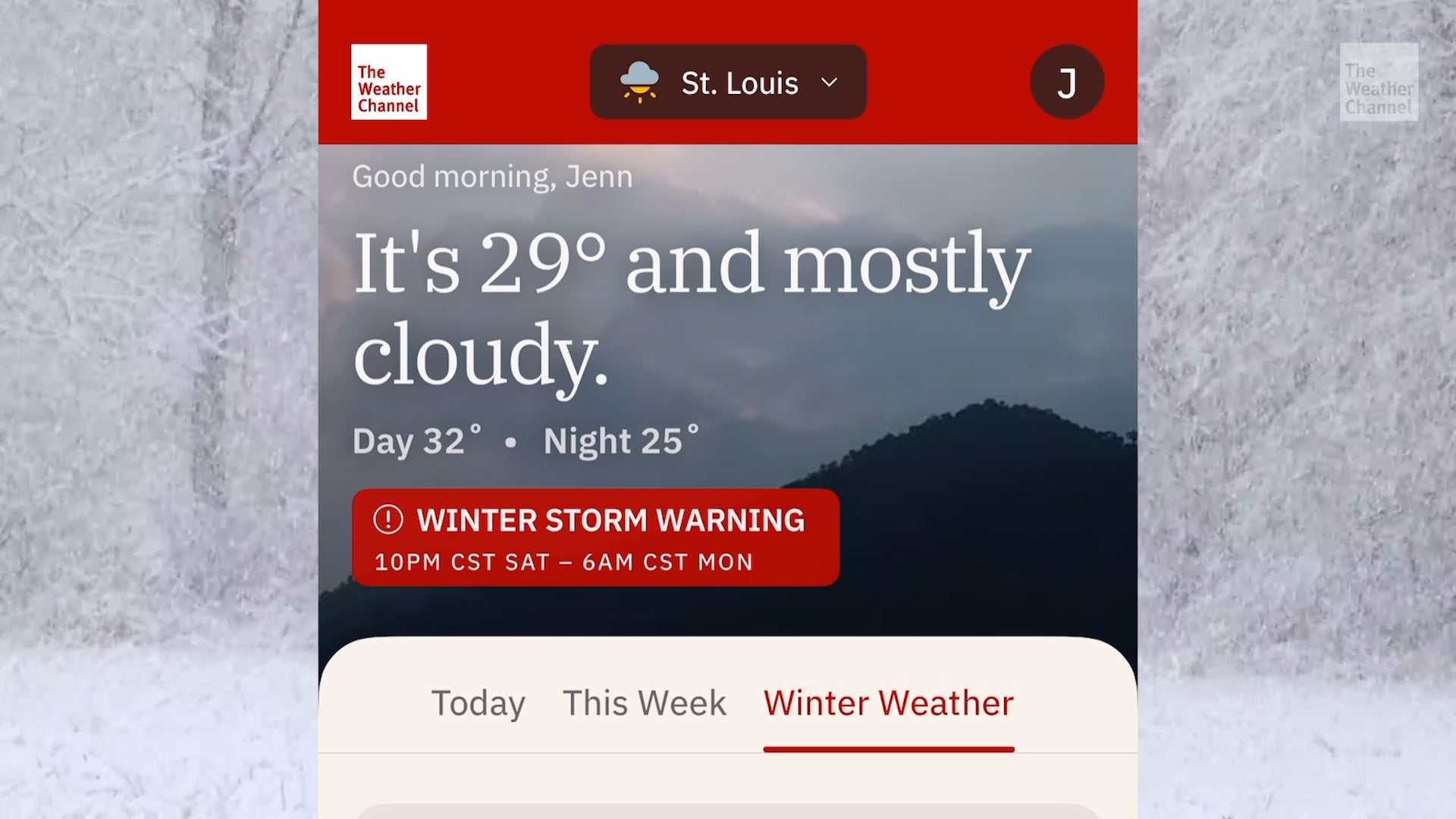Open the J profile avatar
Viewport: 1456px width, 819px height.
pos(1066,82)
